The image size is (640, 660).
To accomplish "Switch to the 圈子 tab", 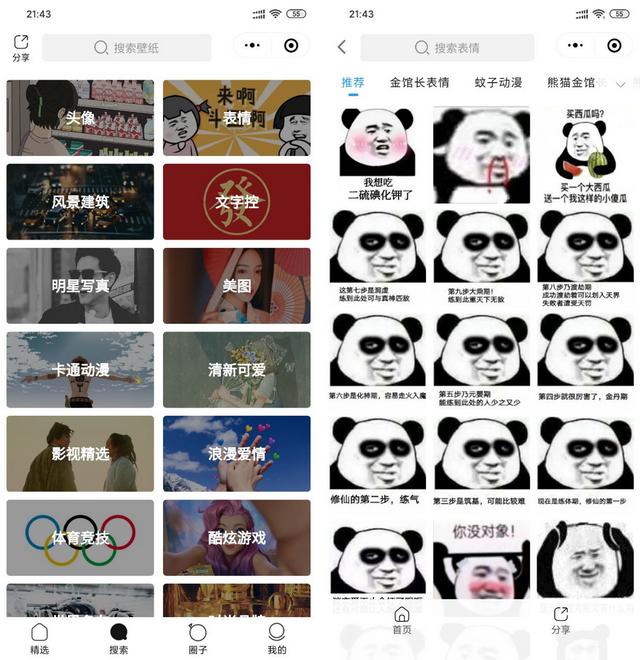I will click(198, 638).
